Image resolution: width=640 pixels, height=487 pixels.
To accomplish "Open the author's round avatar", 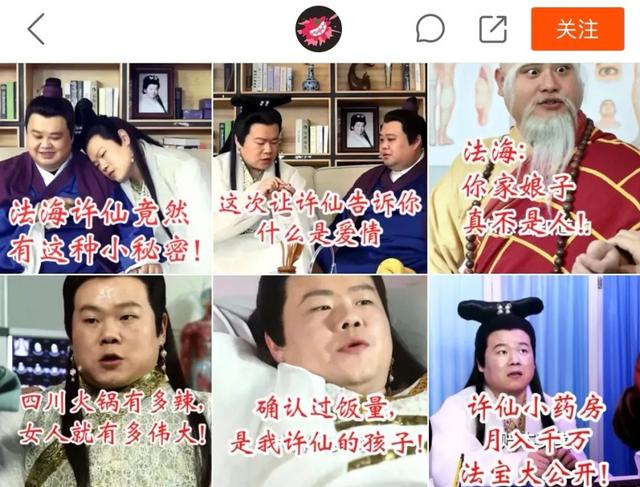I will (x=318, y=29).
